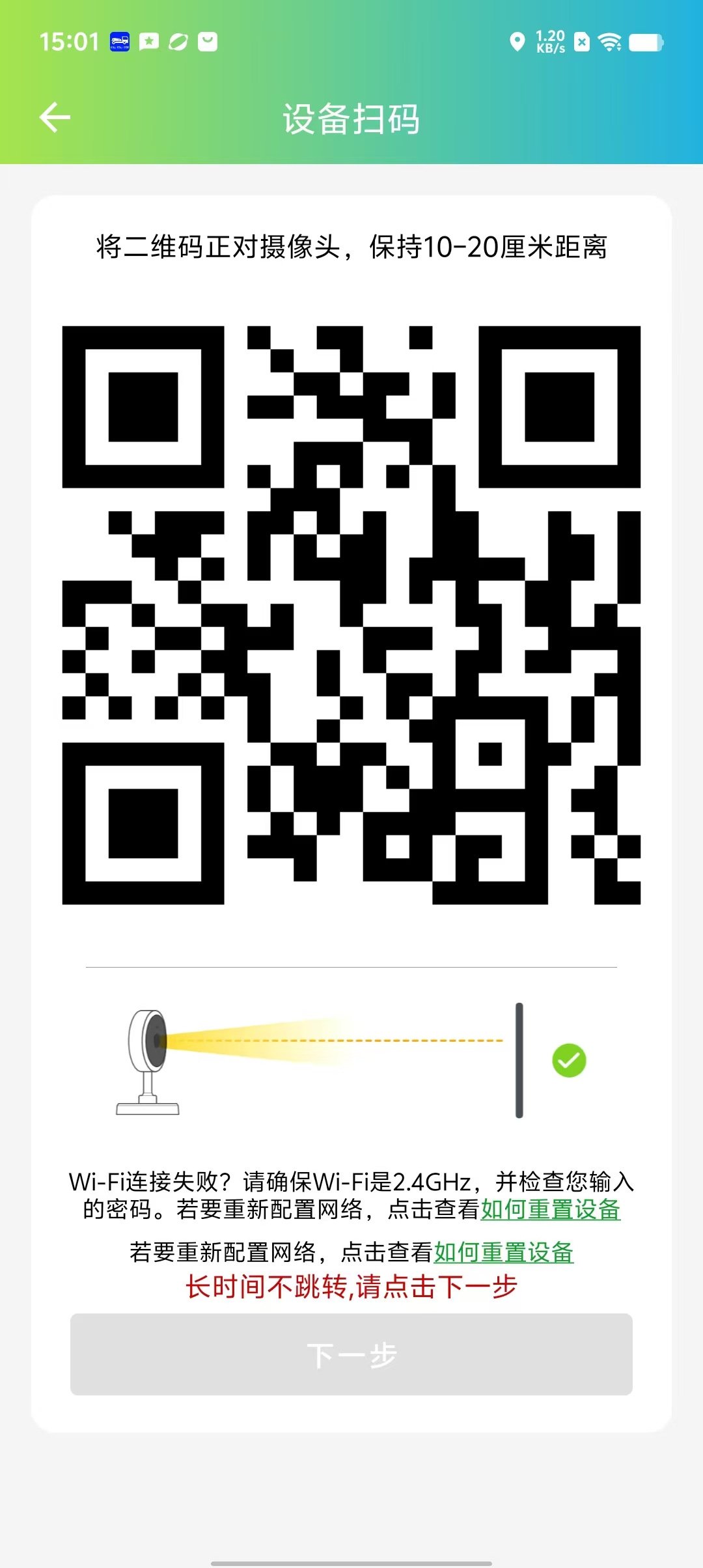The height and width of the screenshot is (1568, 703).
Task: Go back using the top-left arrow
Action: click(x=55, y=118)
